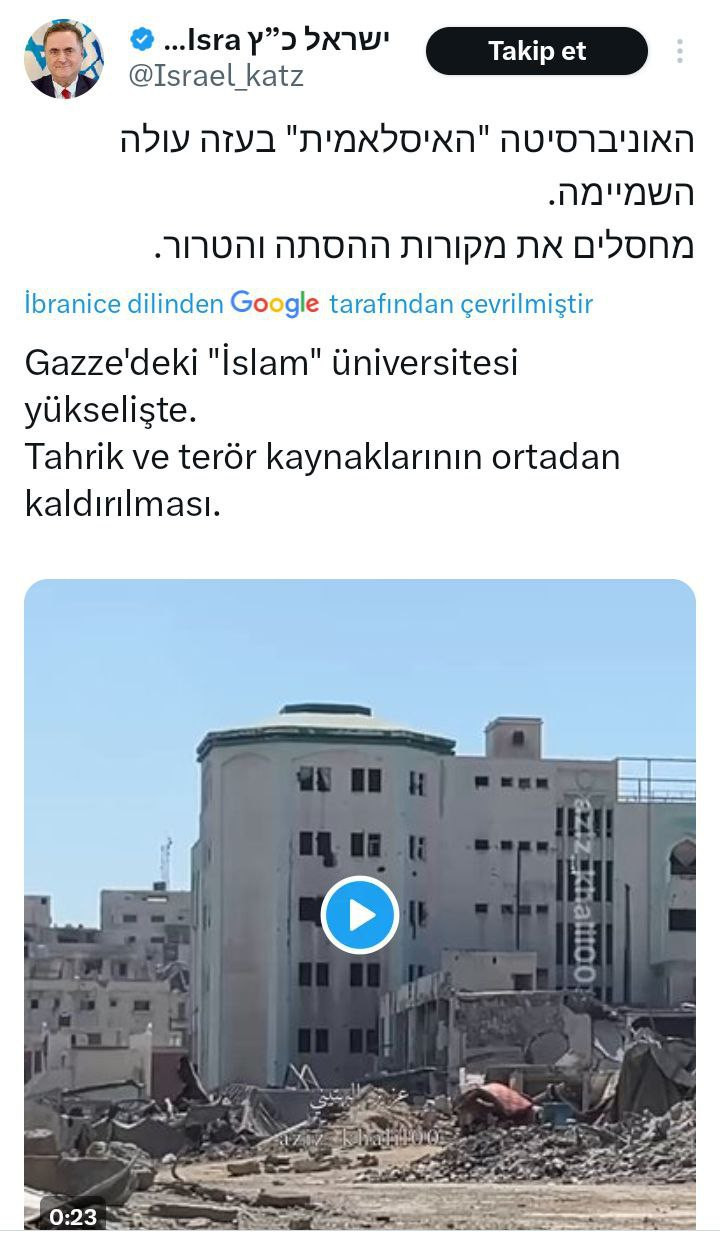
Task: Tap the Takip et follow button
Action: click(x=537, y=51)
